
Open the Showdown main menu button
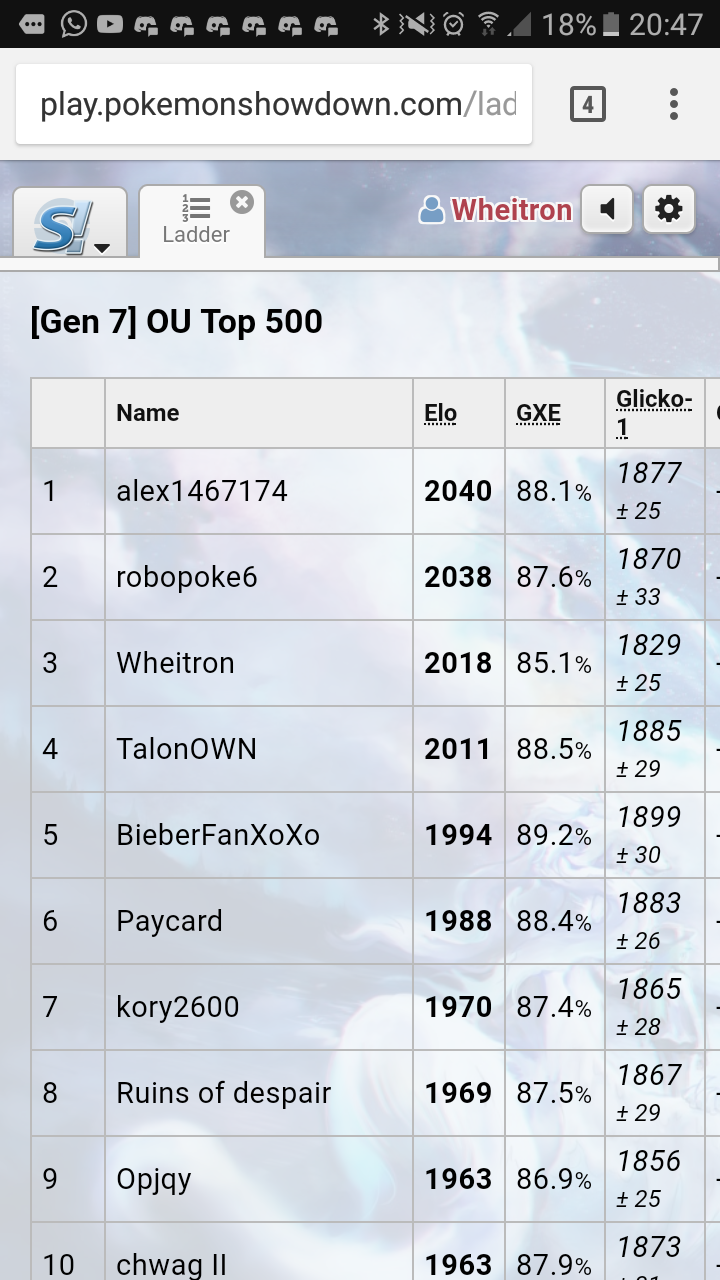pos(70,222)
